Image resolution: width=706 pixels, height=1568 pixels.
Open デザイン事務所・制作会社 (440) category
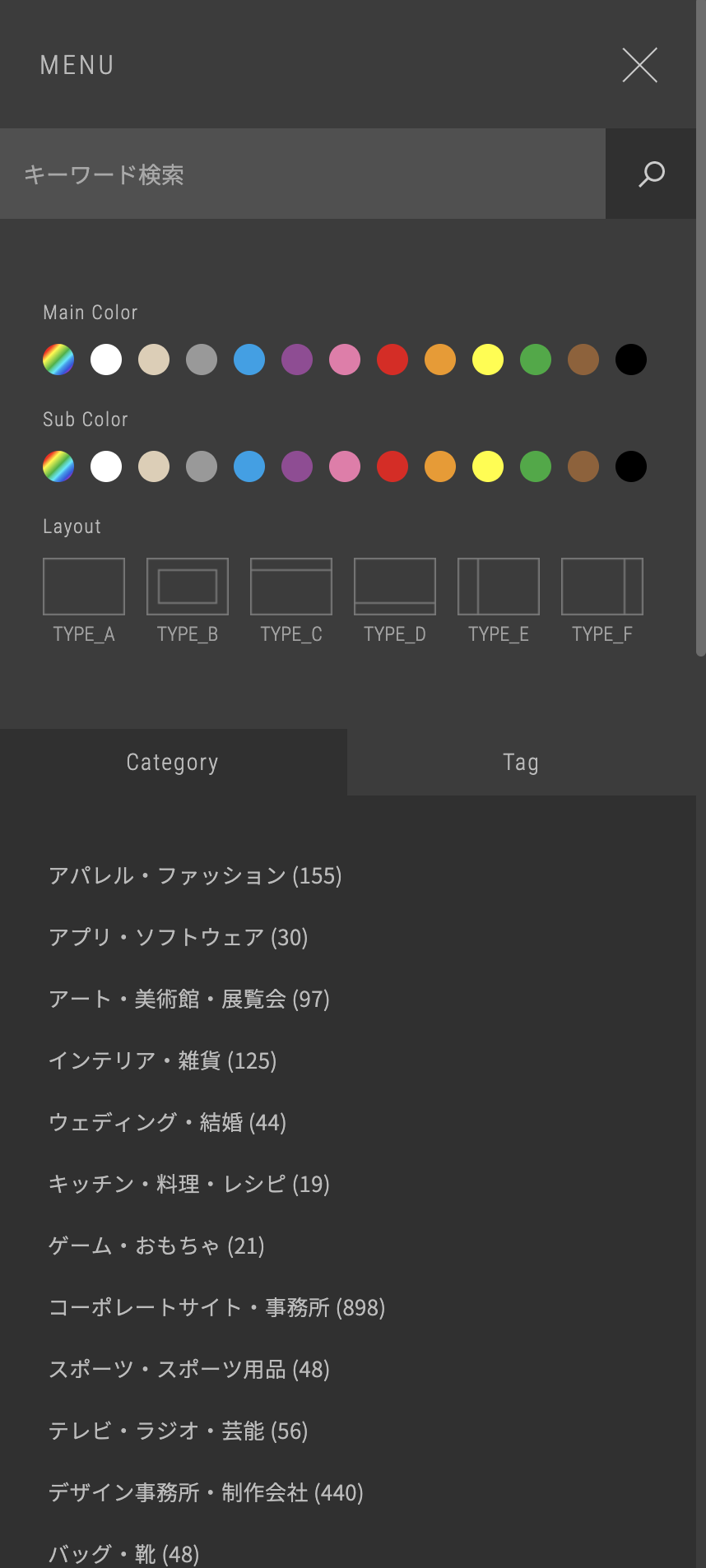[206, 1492]
